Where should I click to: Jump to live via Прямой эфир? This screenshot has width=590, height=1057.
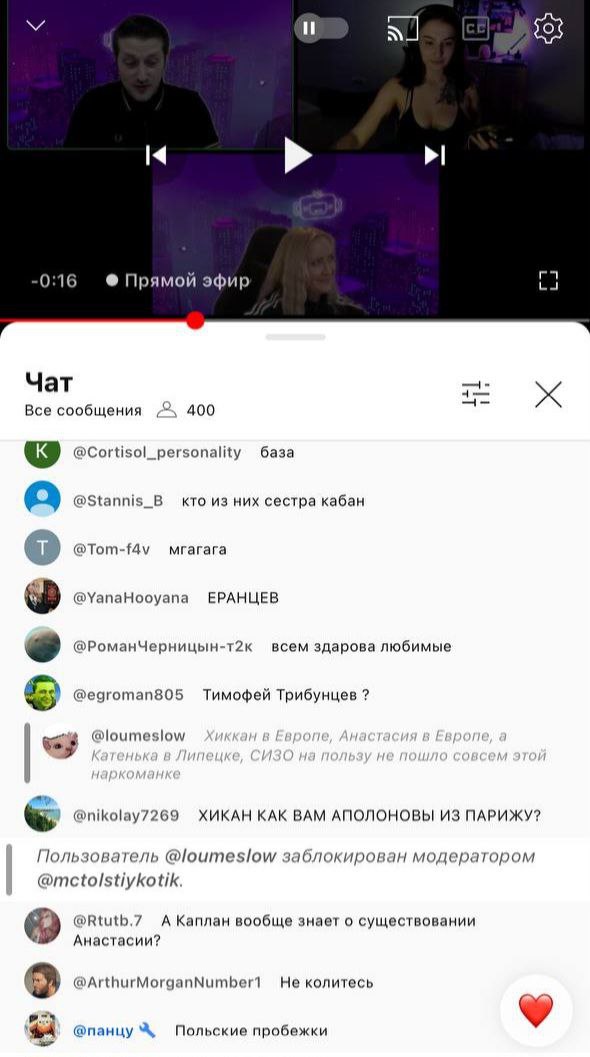(178, 280)
